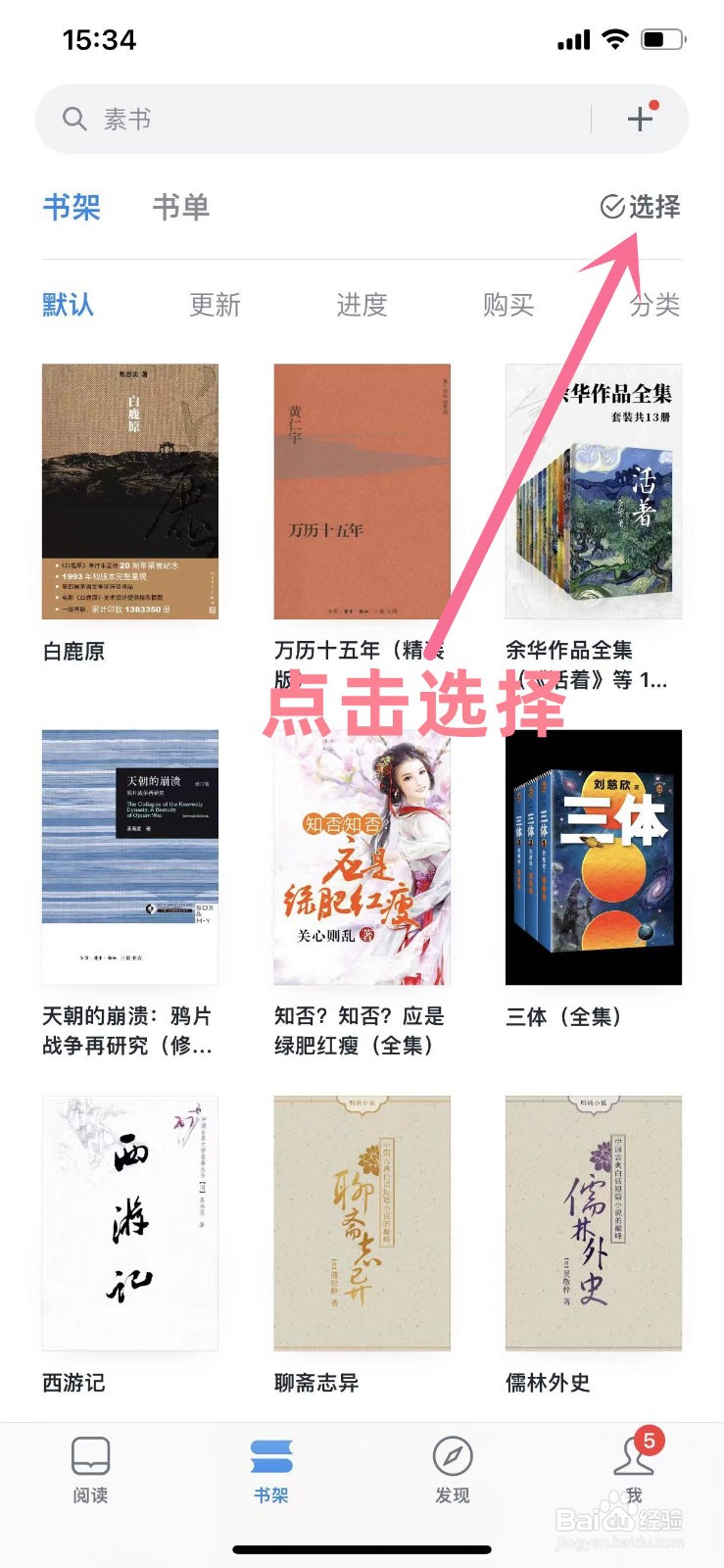Tap the search magnifier icon

[x=73, y=118]
